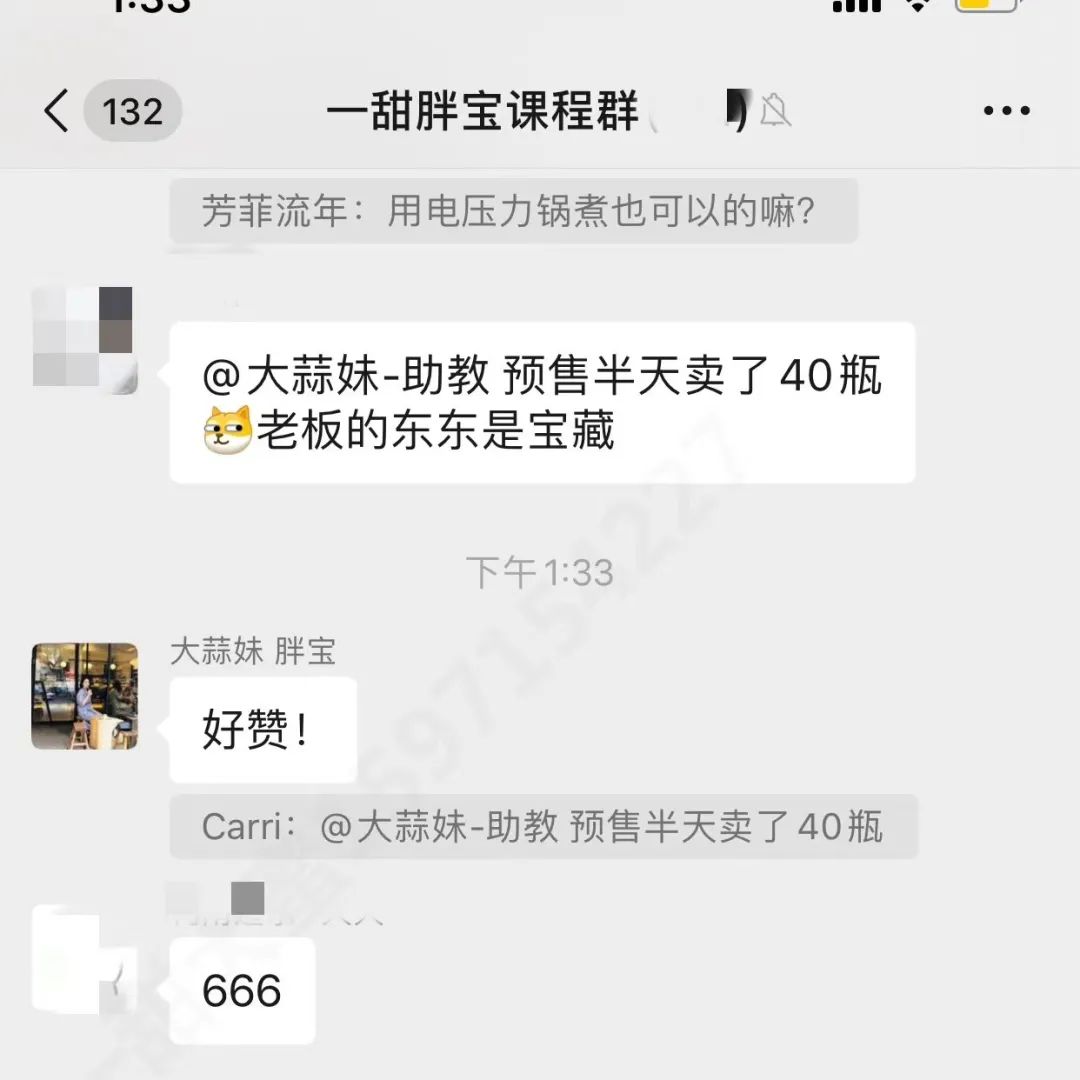The image size is (1080, 1080).
Task: Open the group chat options menu
Action: point(1006,110)
